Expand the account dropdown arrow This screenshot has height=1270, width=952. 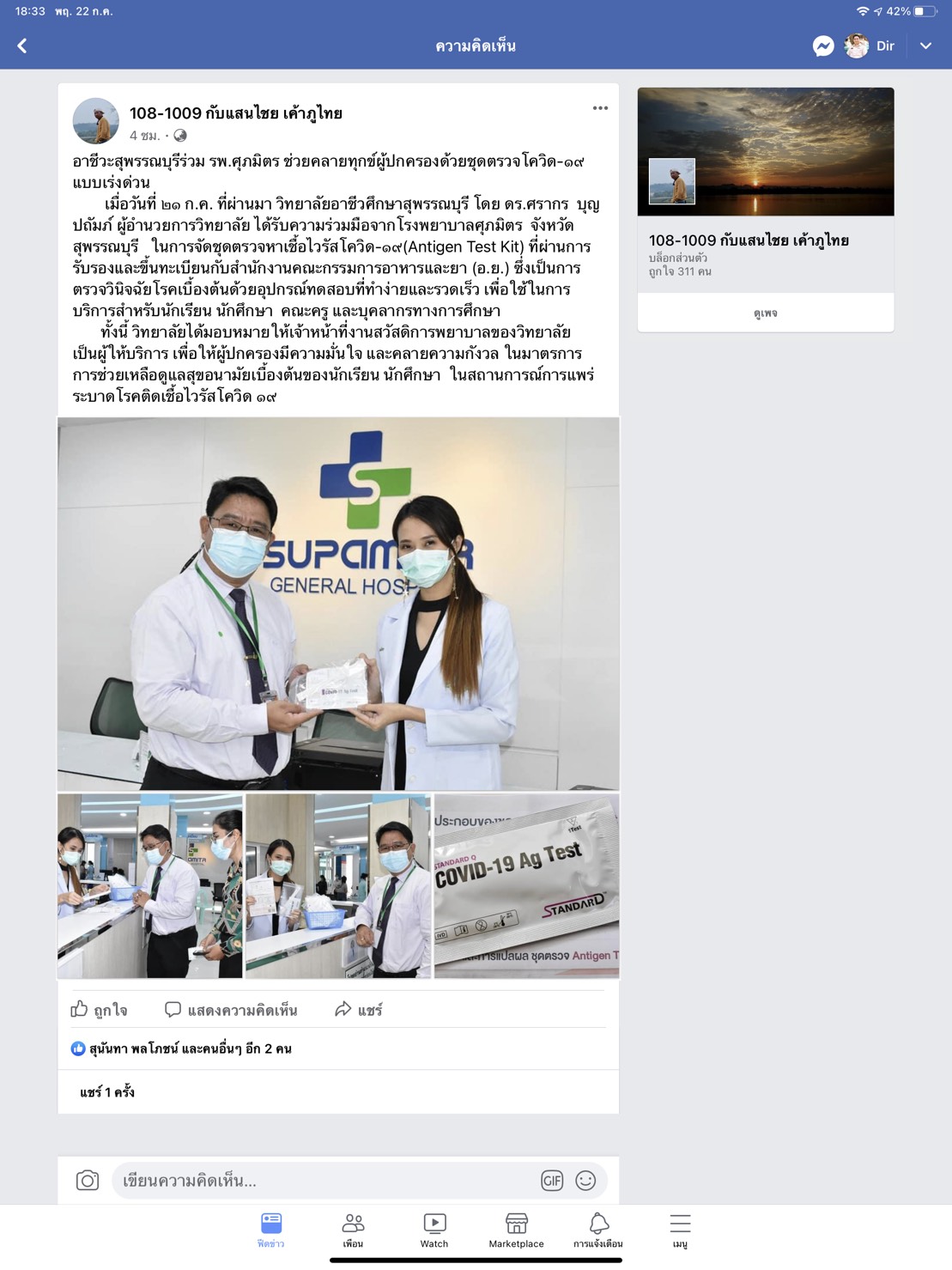925,46
